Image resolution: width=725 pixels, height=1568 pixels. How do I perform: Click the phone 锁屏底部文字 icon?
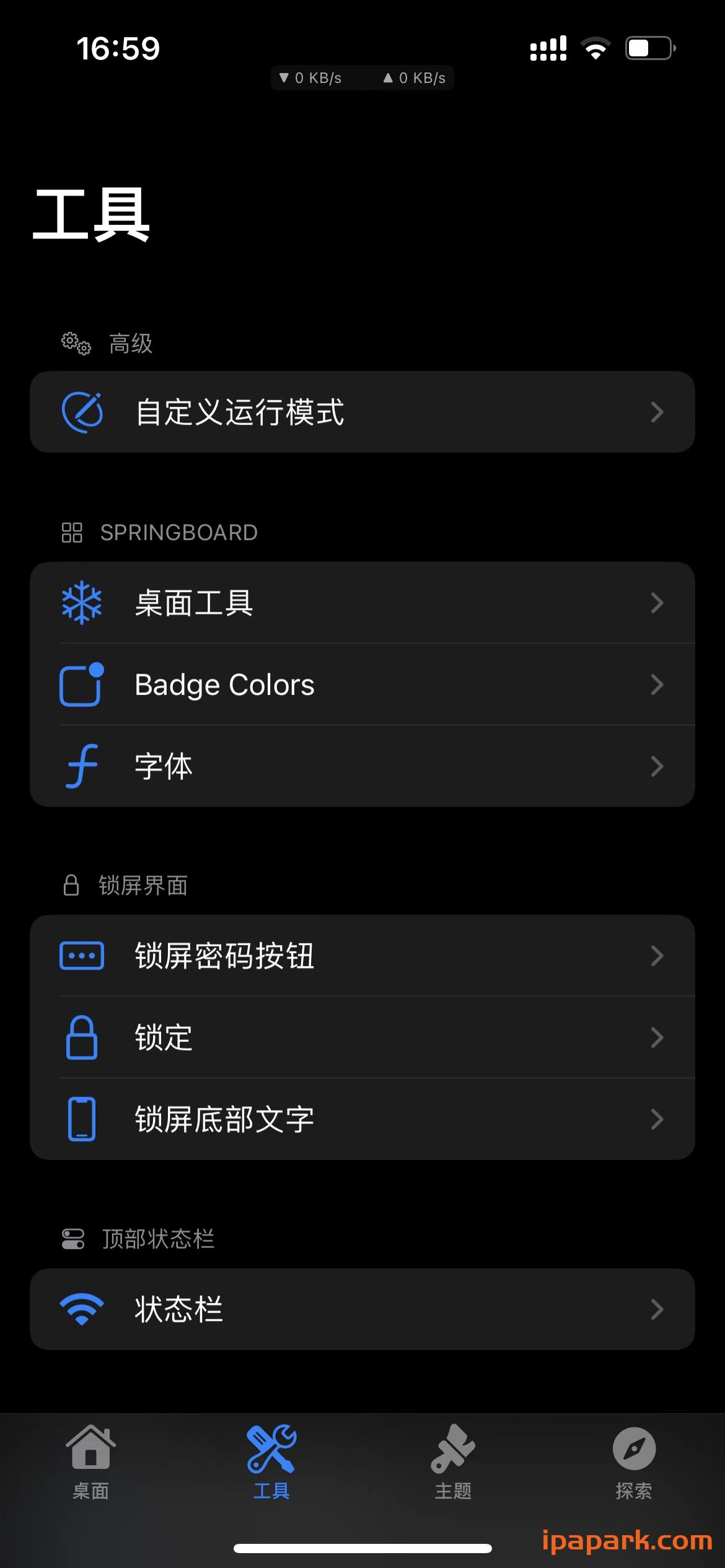81,1119
